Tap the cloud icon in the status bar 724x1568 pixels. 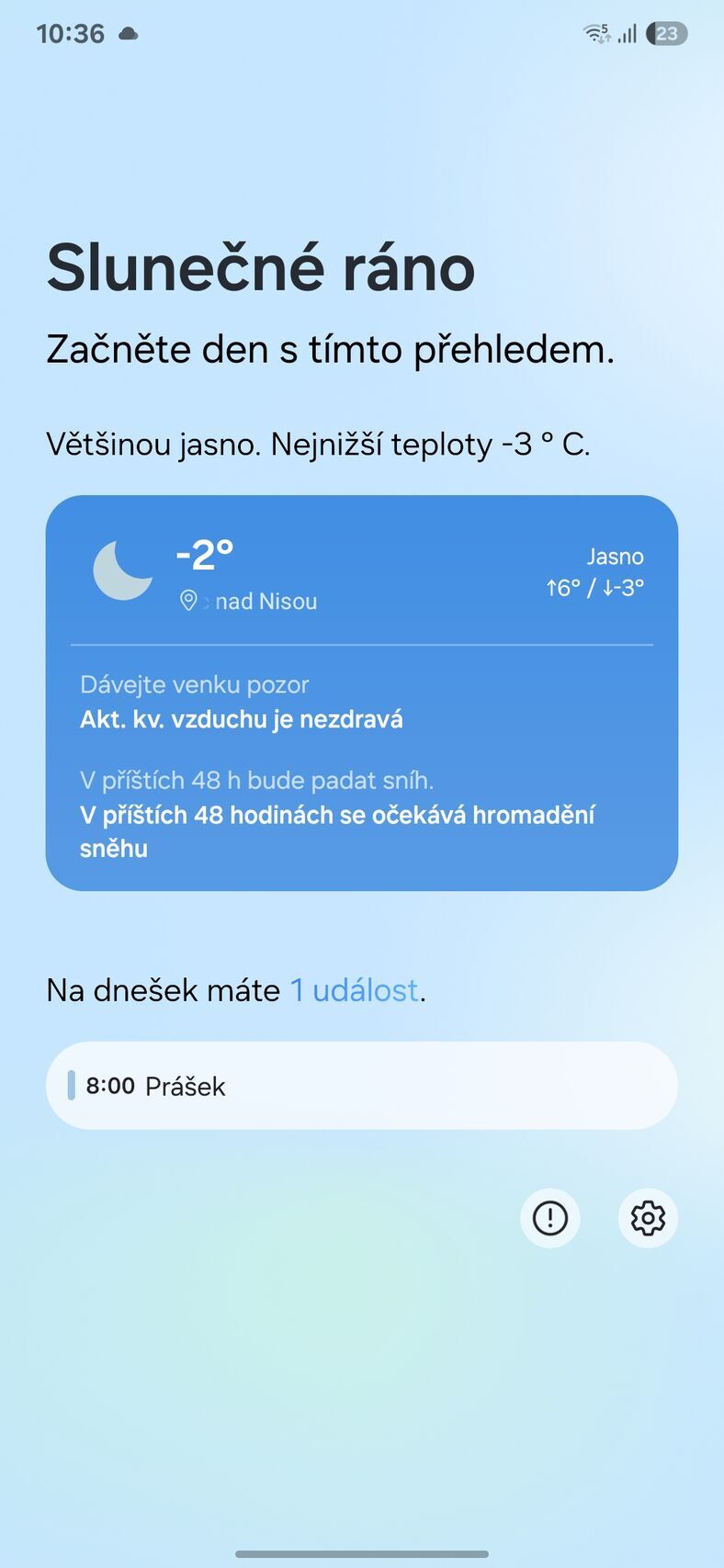coord(126,34)
